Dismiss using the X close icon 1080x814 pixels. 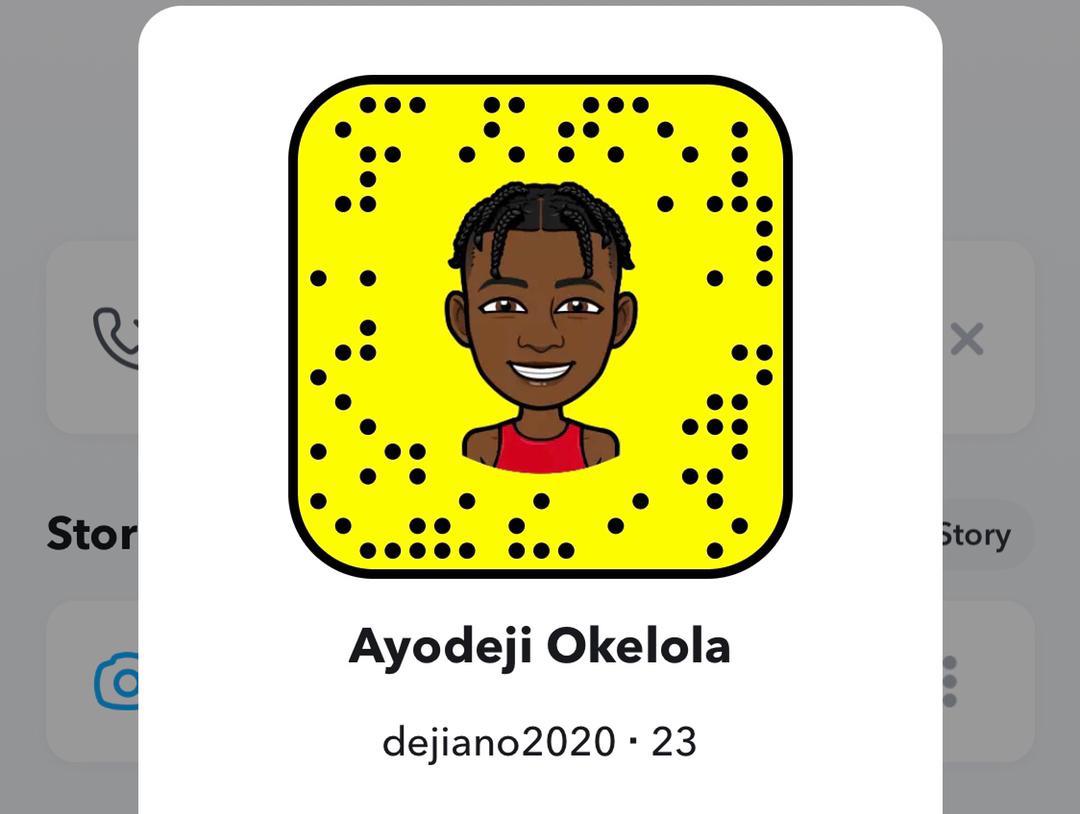[966, 339]
